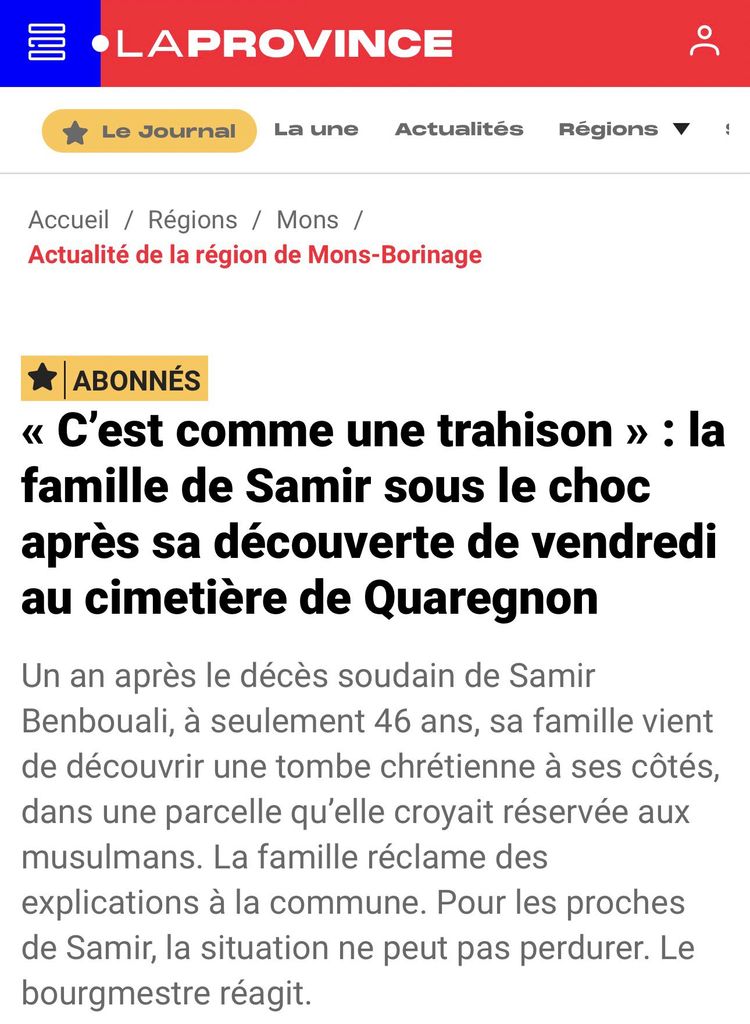The height and width of the screenshot is (1024, 750).
Task: Open Régions breadcrumb link
Action: [193, 220]
